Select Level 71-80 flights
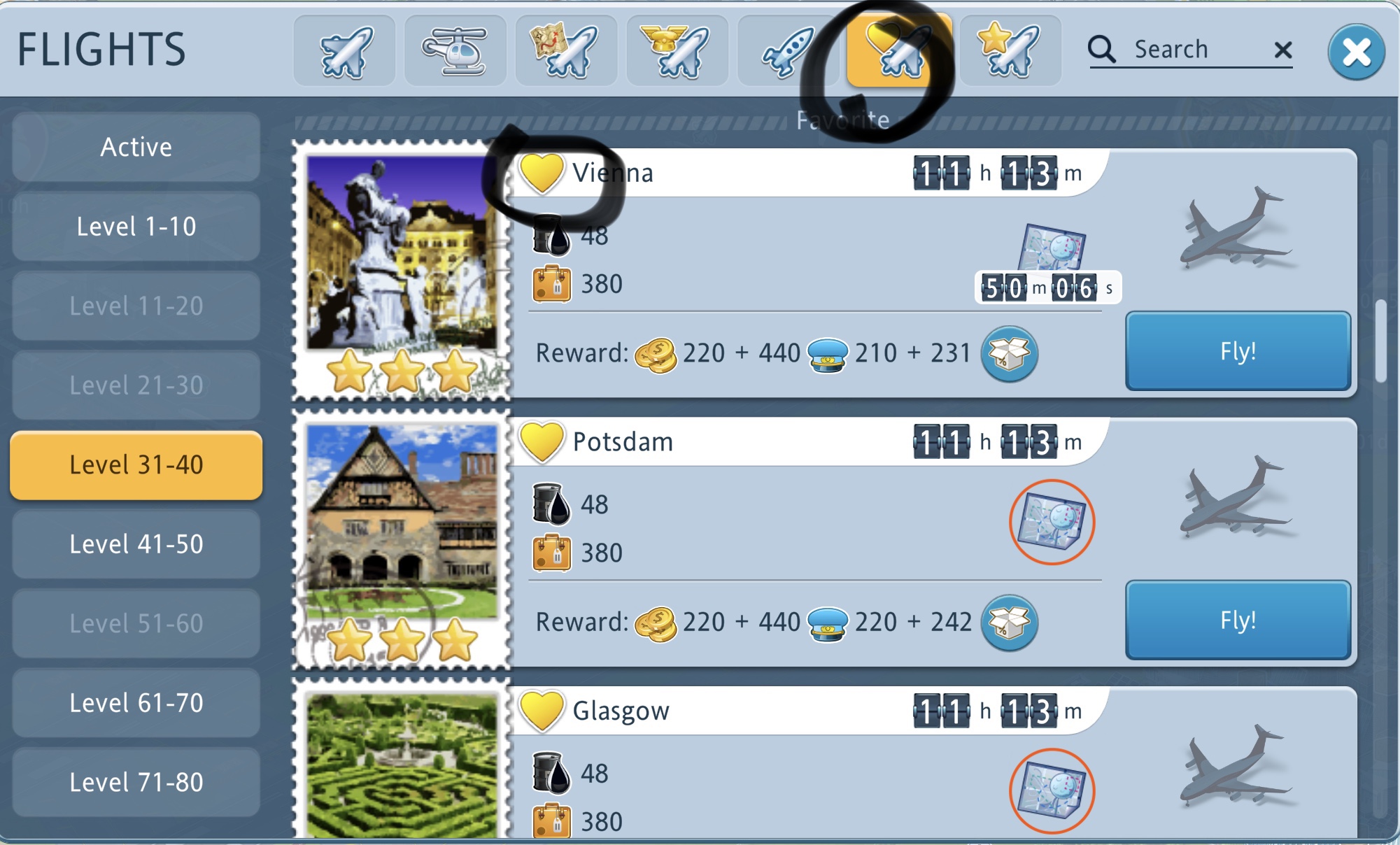 click(x=136, y=782)
